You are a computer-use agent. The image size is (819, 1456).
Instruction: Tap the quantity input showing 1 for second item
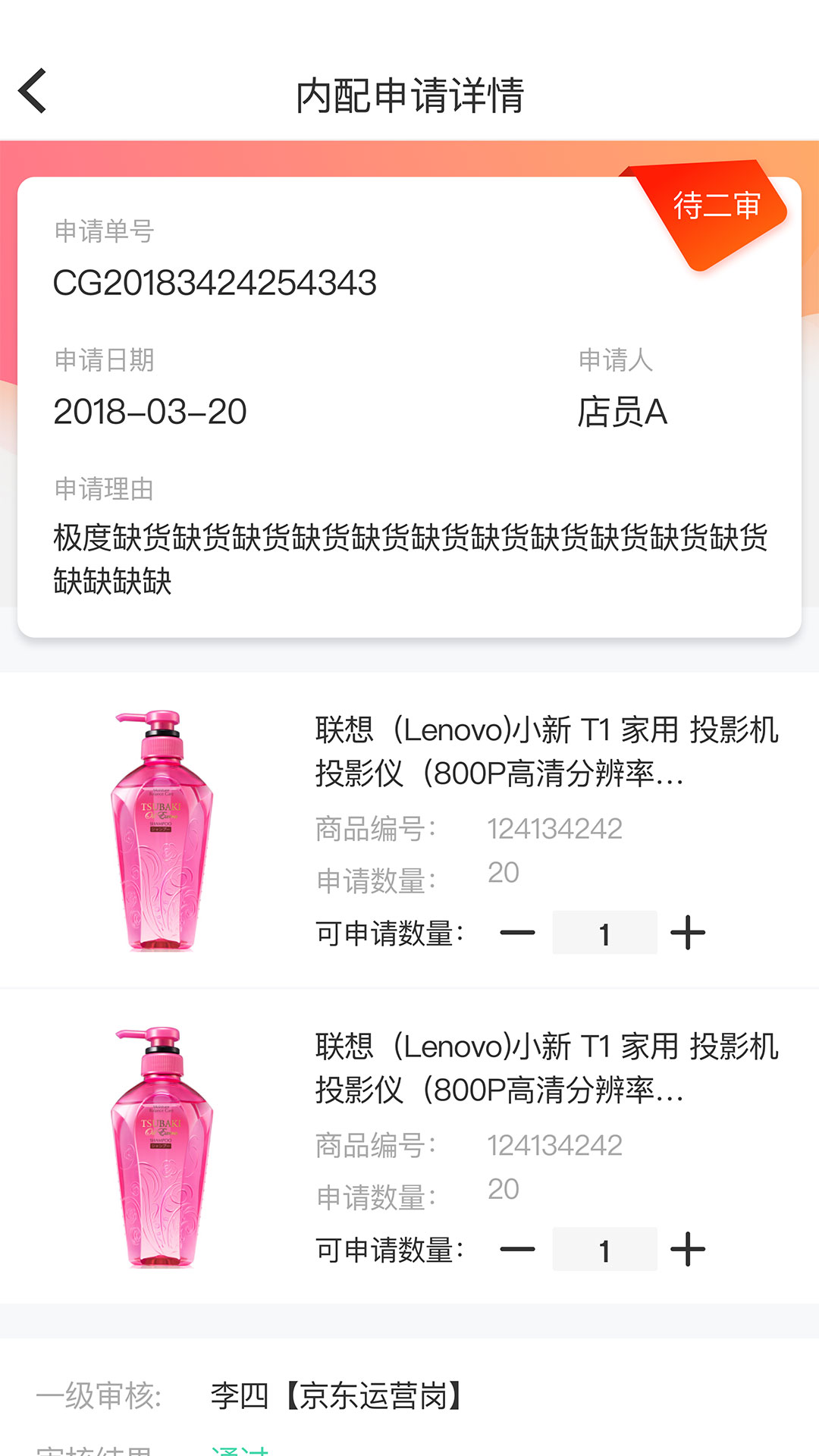[604, 1249]
